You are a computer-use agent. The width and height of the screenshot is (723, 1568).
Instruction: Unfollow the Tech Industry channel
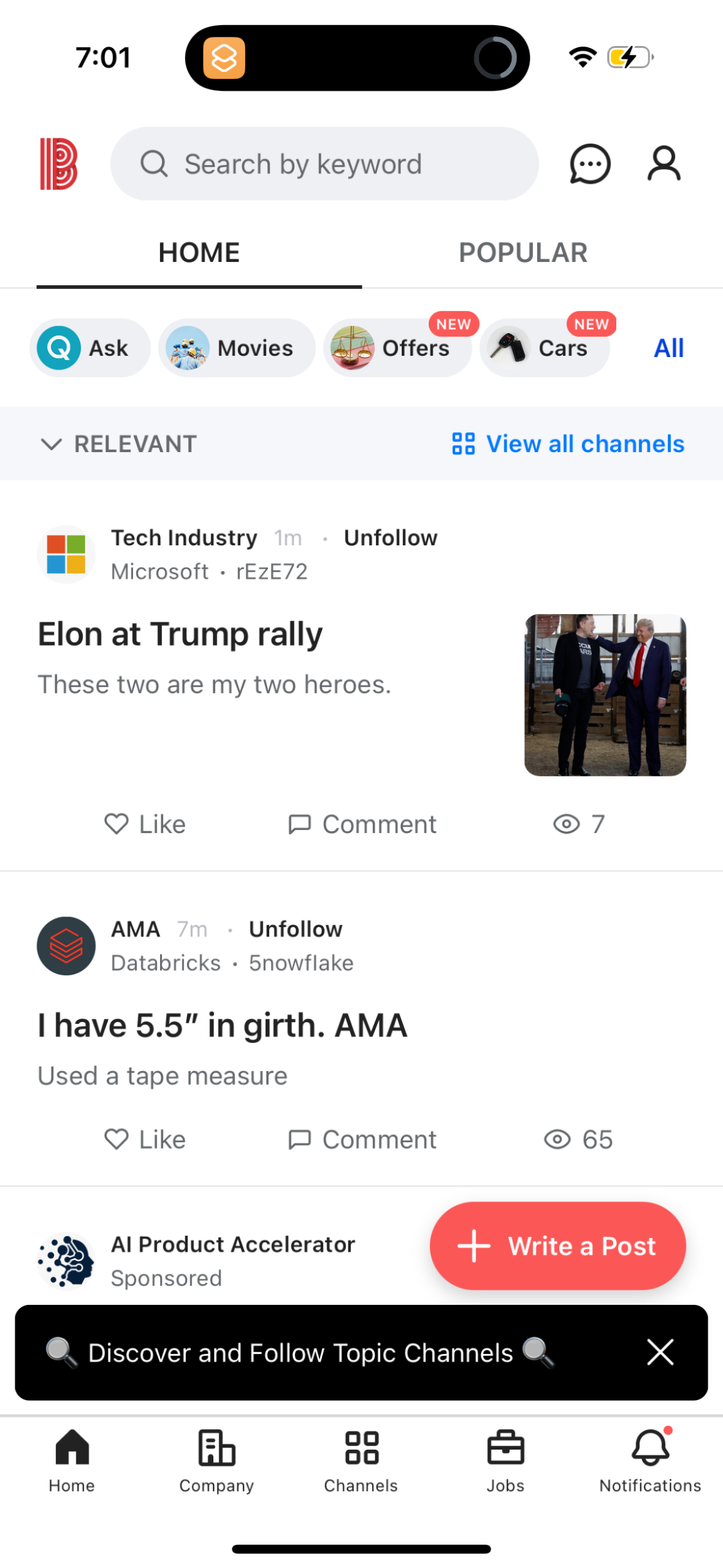[x=391, y=537]
